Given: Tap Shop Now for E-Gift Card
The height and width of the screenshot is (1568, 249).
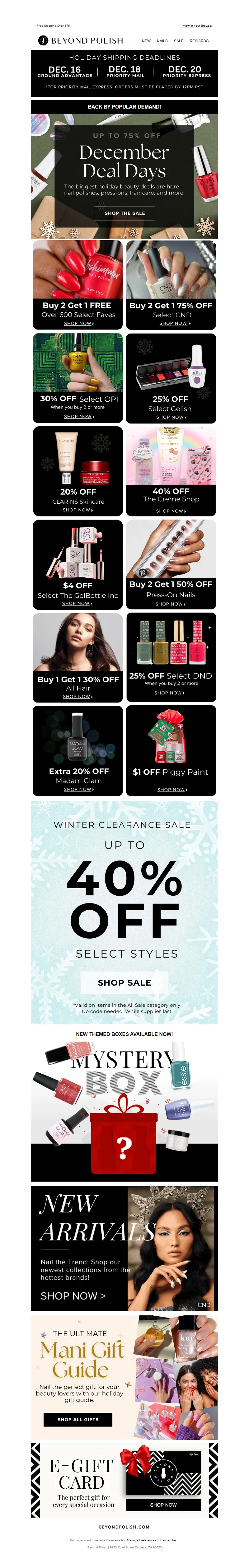Looking at the screenshot, I should [163, 1504].
